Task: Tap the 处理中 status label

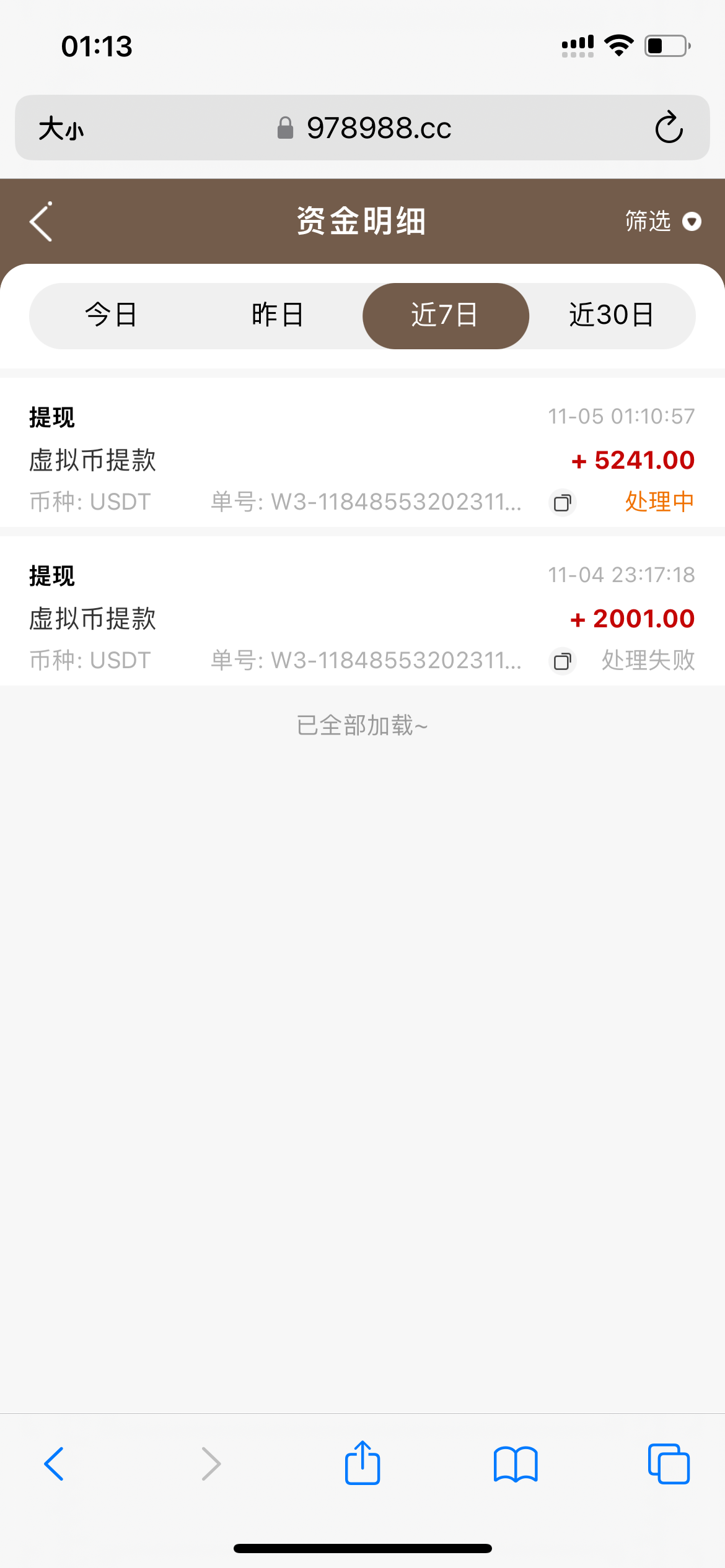Action: coord(659,503)
